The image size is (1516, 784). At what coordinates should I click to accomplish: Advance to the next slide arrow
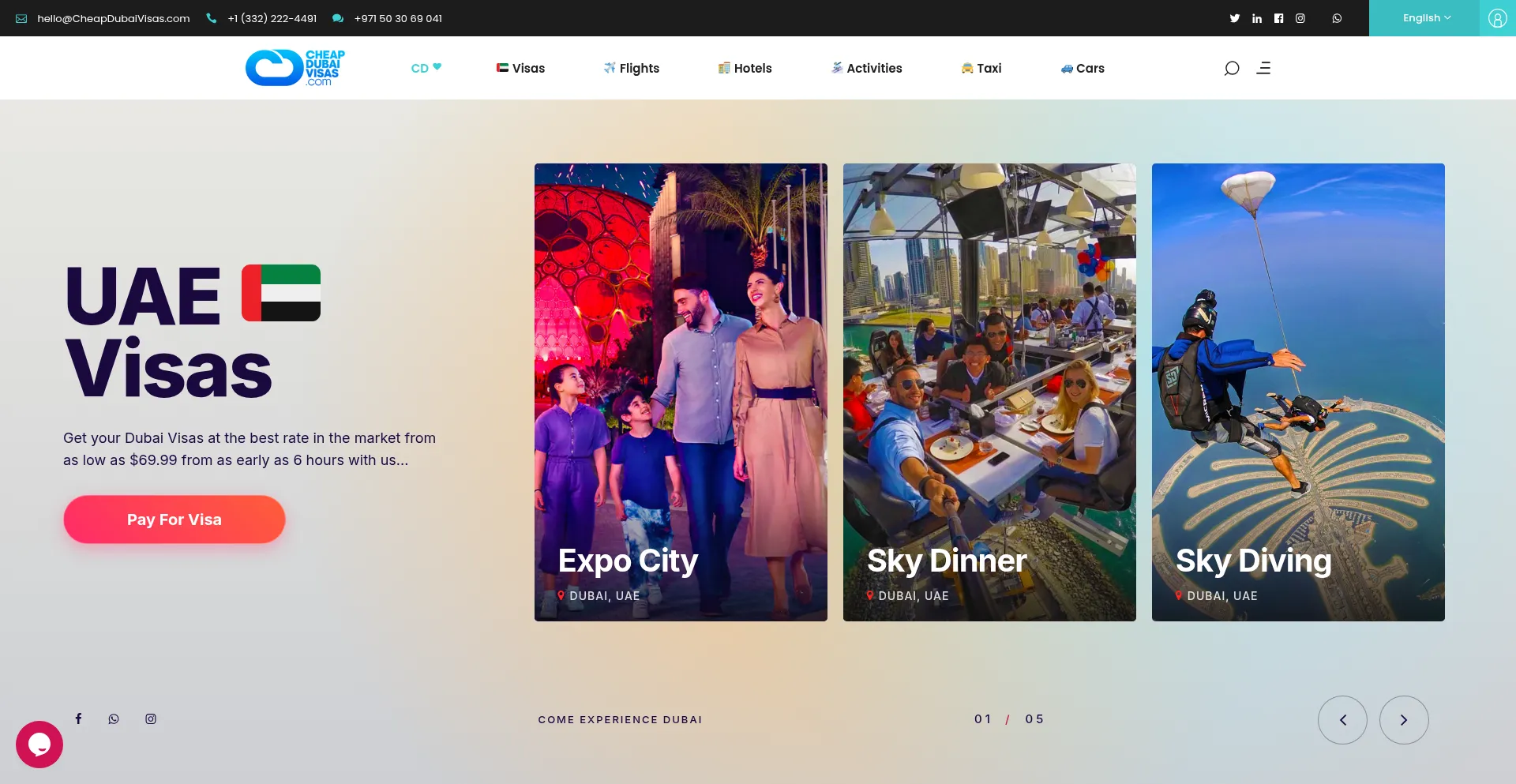[x=1404, y=720]
